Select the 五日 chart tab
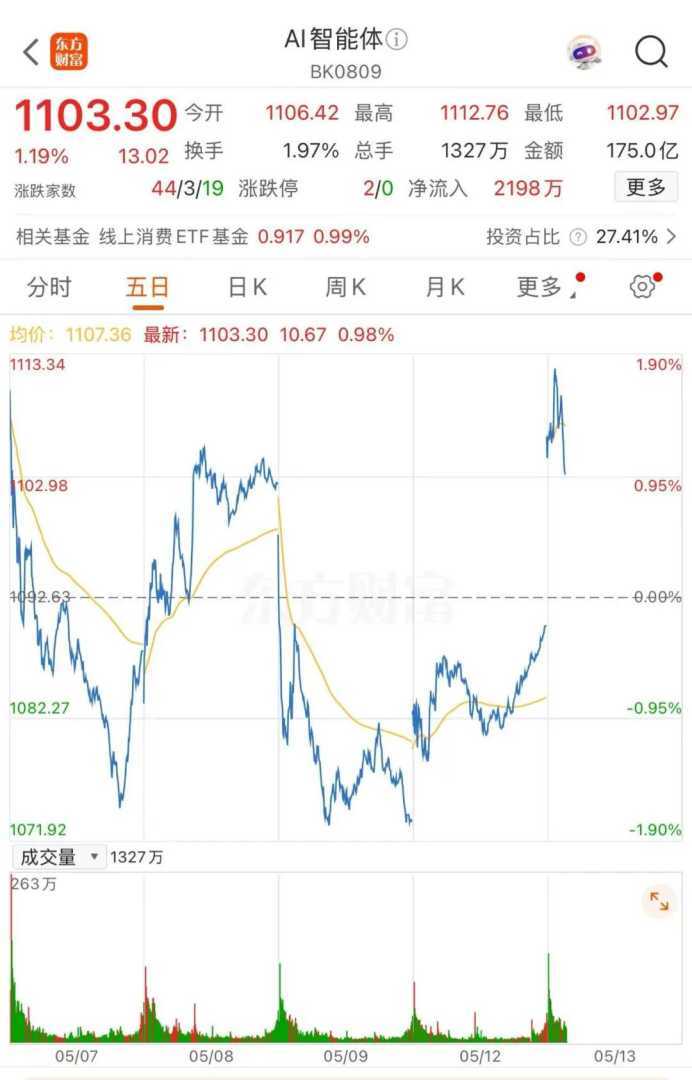 147,288
